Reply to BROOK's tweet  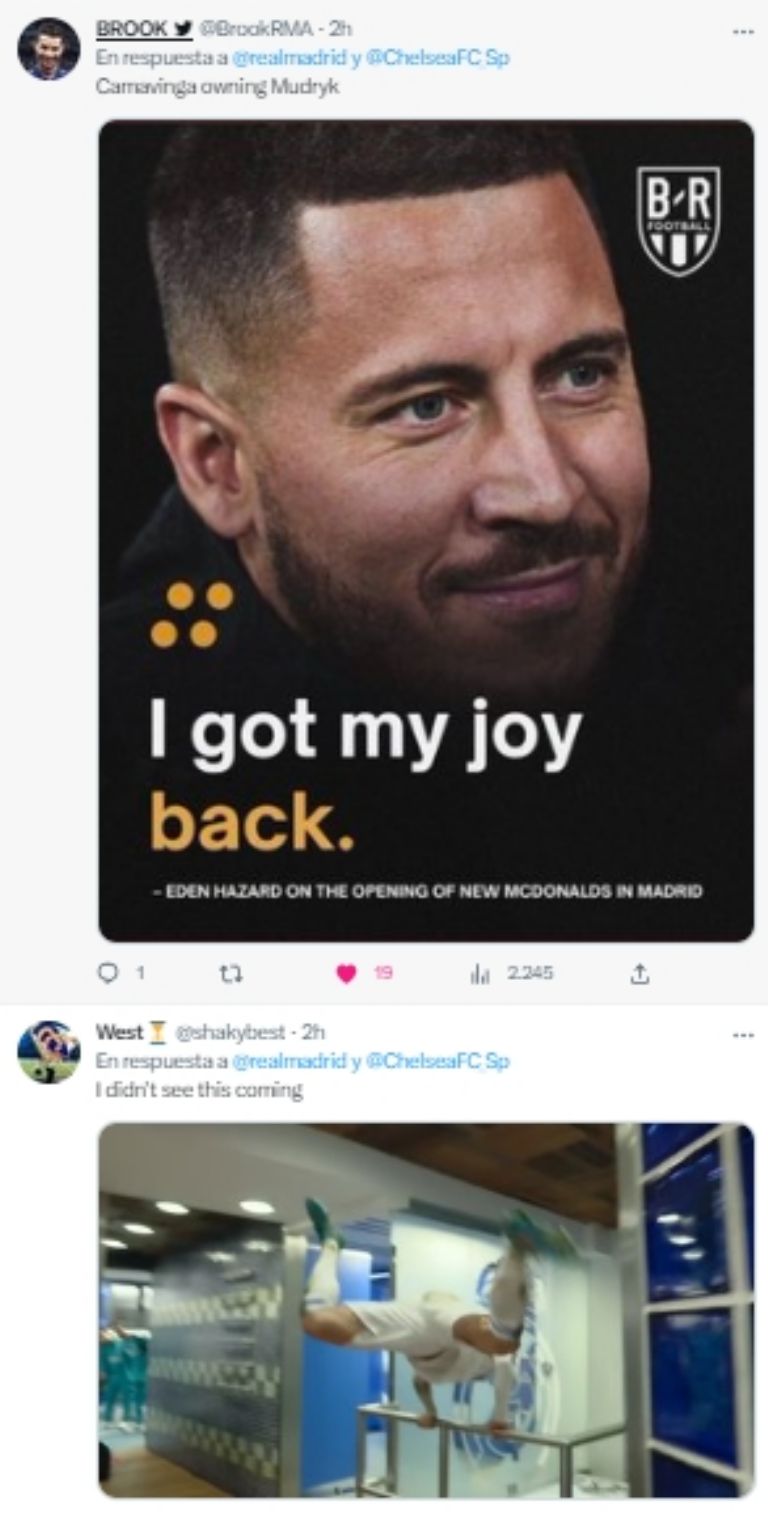[x=108, y=973]
